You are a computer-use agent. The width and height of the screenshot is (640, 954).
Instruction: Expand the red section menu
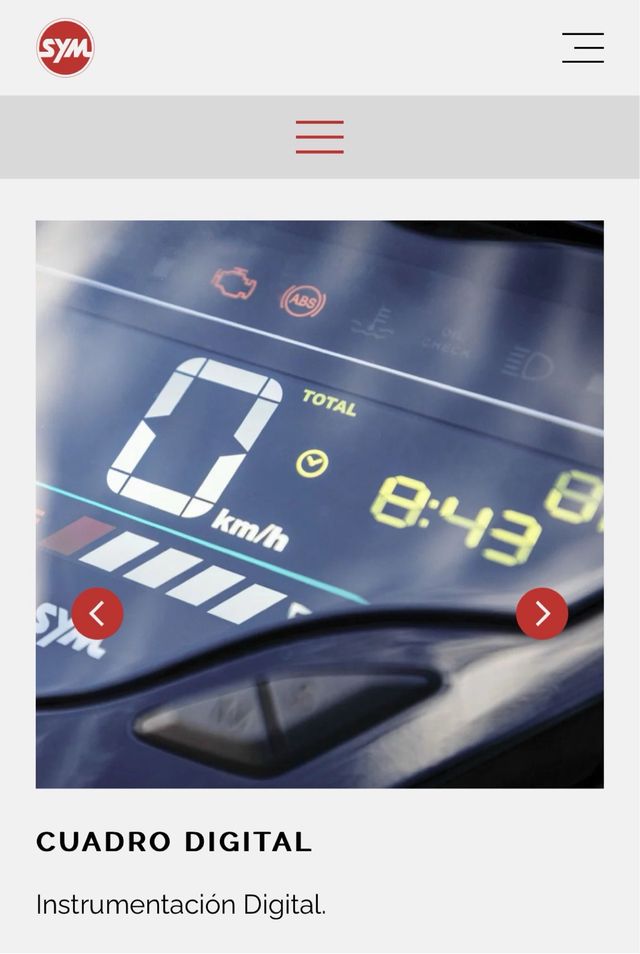pos(319,137)
